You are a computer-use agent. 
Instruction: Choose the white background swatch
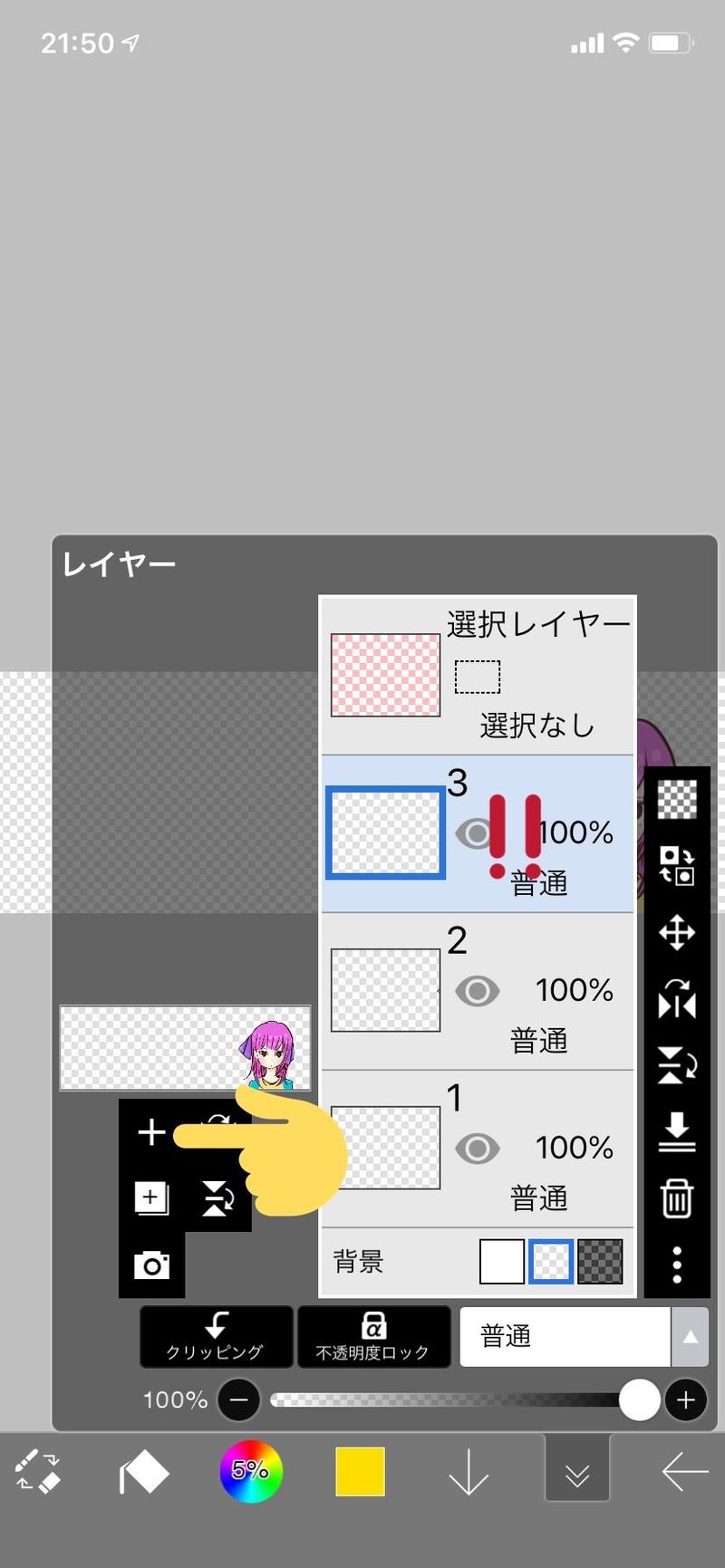click(x=501, y=1262)
